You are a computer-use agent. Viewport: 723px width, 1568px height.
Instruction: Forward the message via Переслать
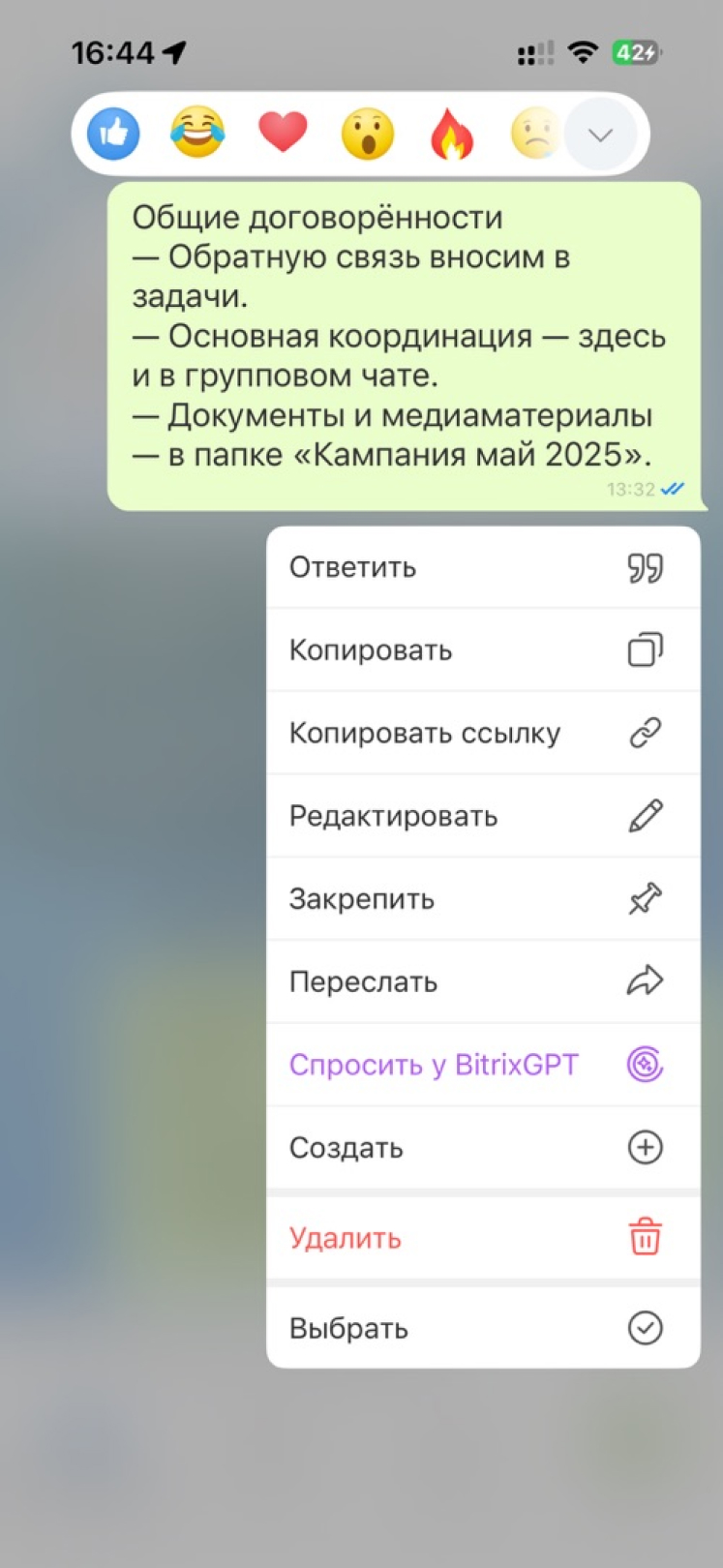point(482,981)
